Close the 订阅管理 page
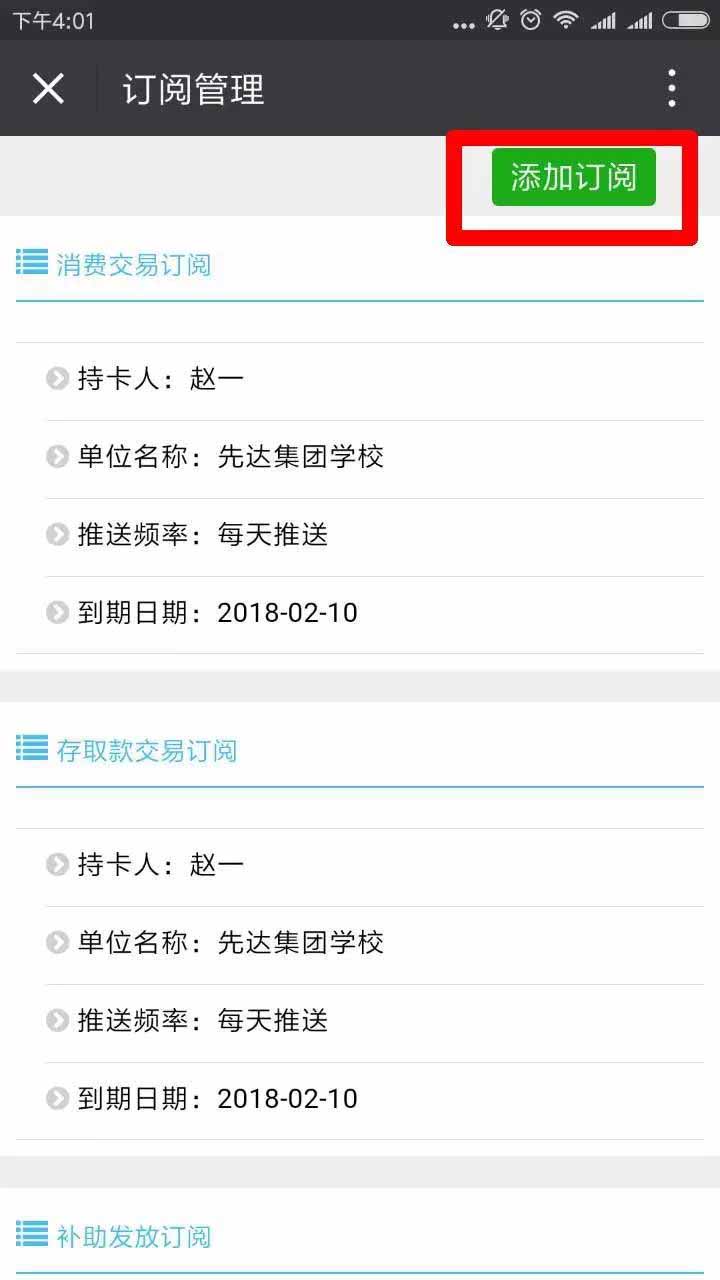 48,89
